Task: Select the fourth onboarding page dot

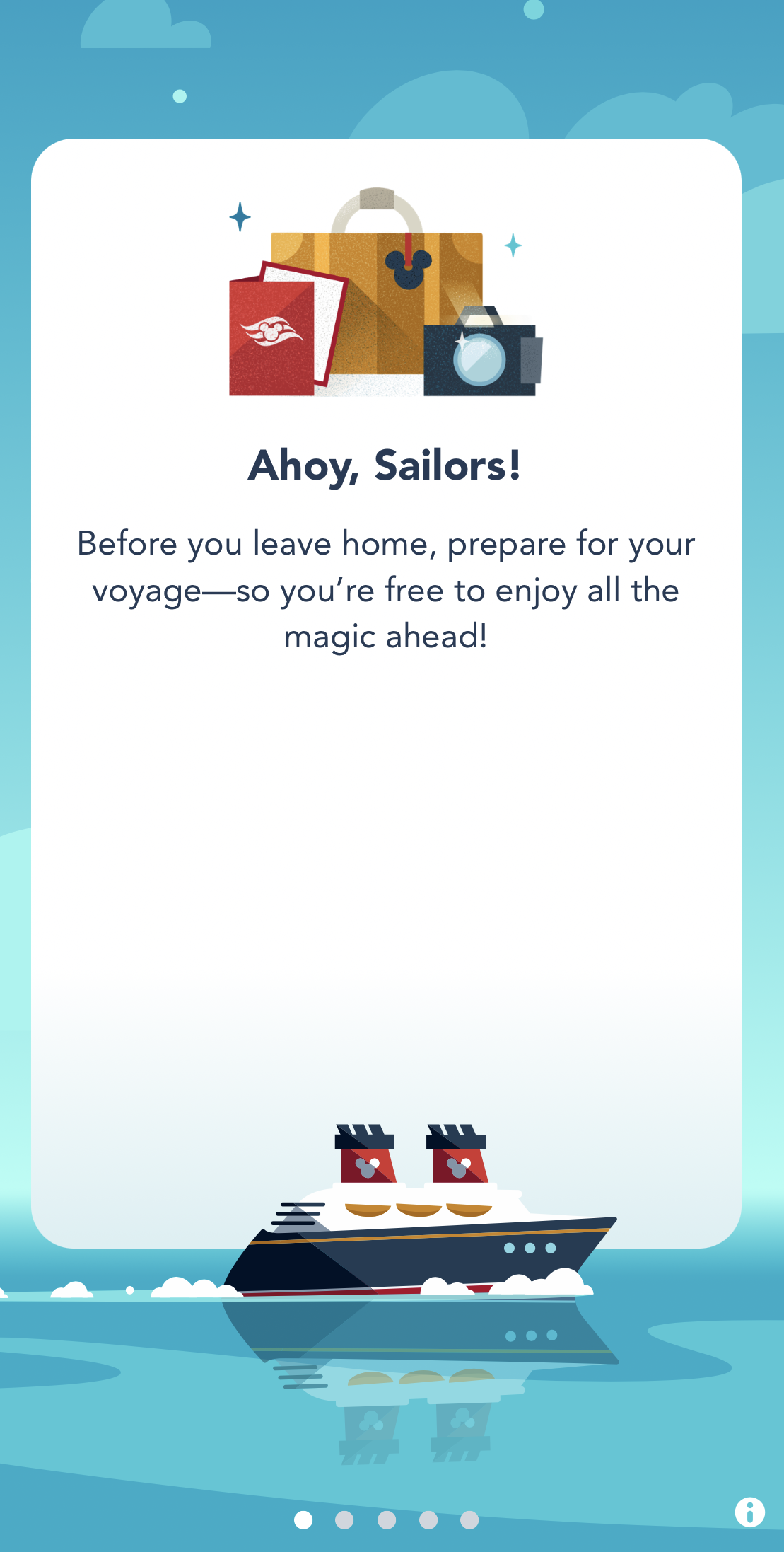Action: coord(428,1519)
